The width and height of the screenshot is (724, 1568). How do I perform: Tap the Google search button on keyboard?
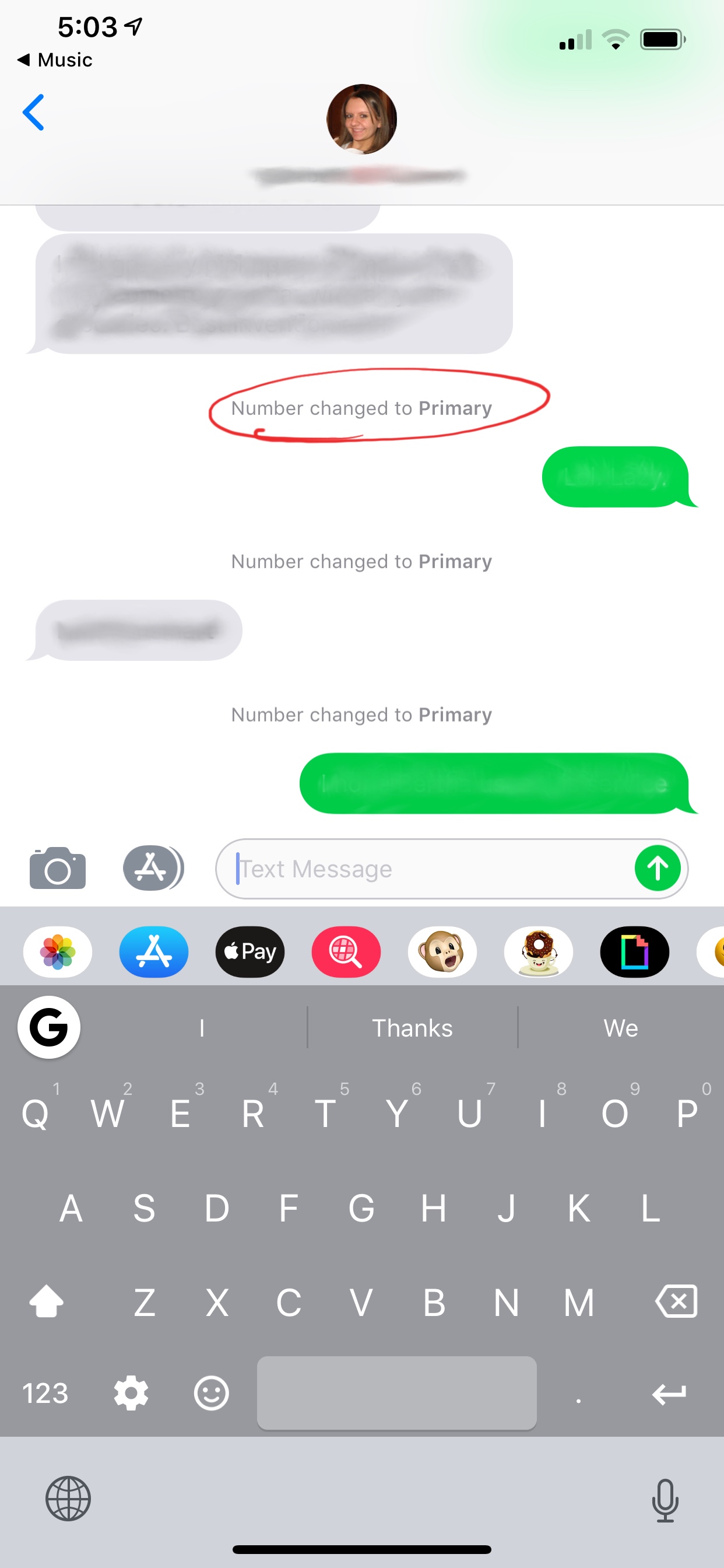(48, 1027)
